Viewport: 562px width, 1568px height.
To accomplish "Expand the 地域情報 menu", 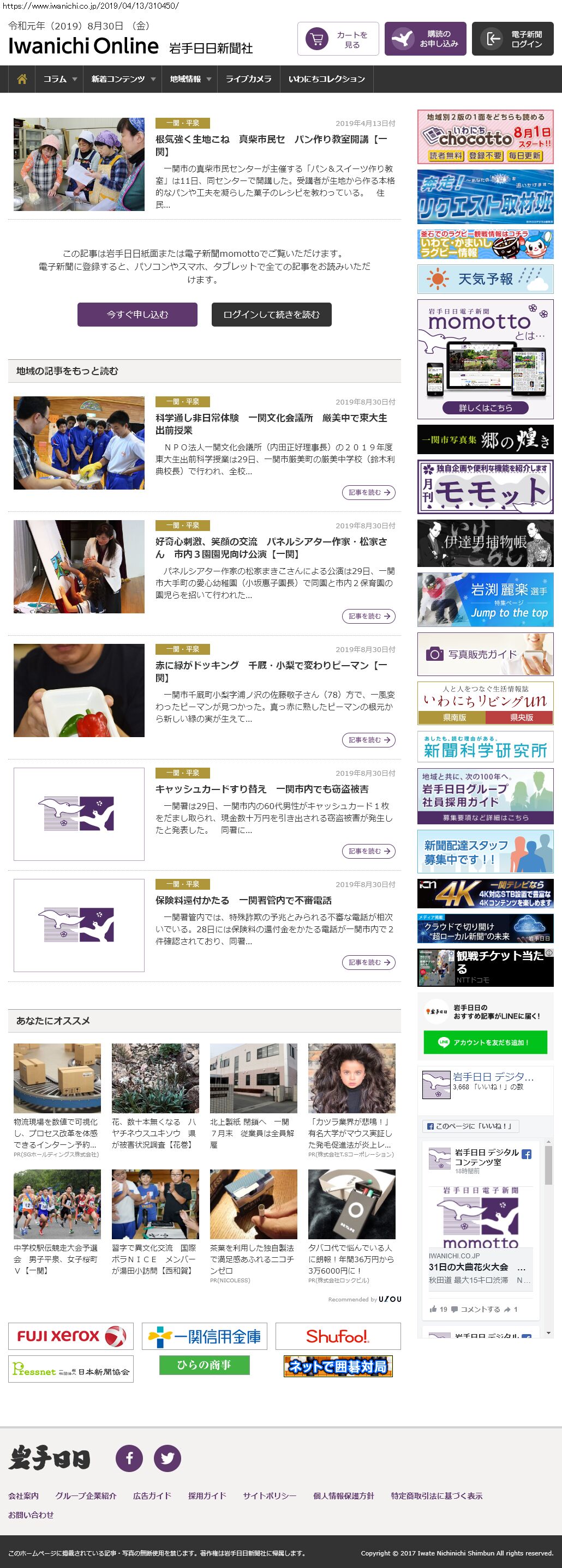I will point(190,79).
